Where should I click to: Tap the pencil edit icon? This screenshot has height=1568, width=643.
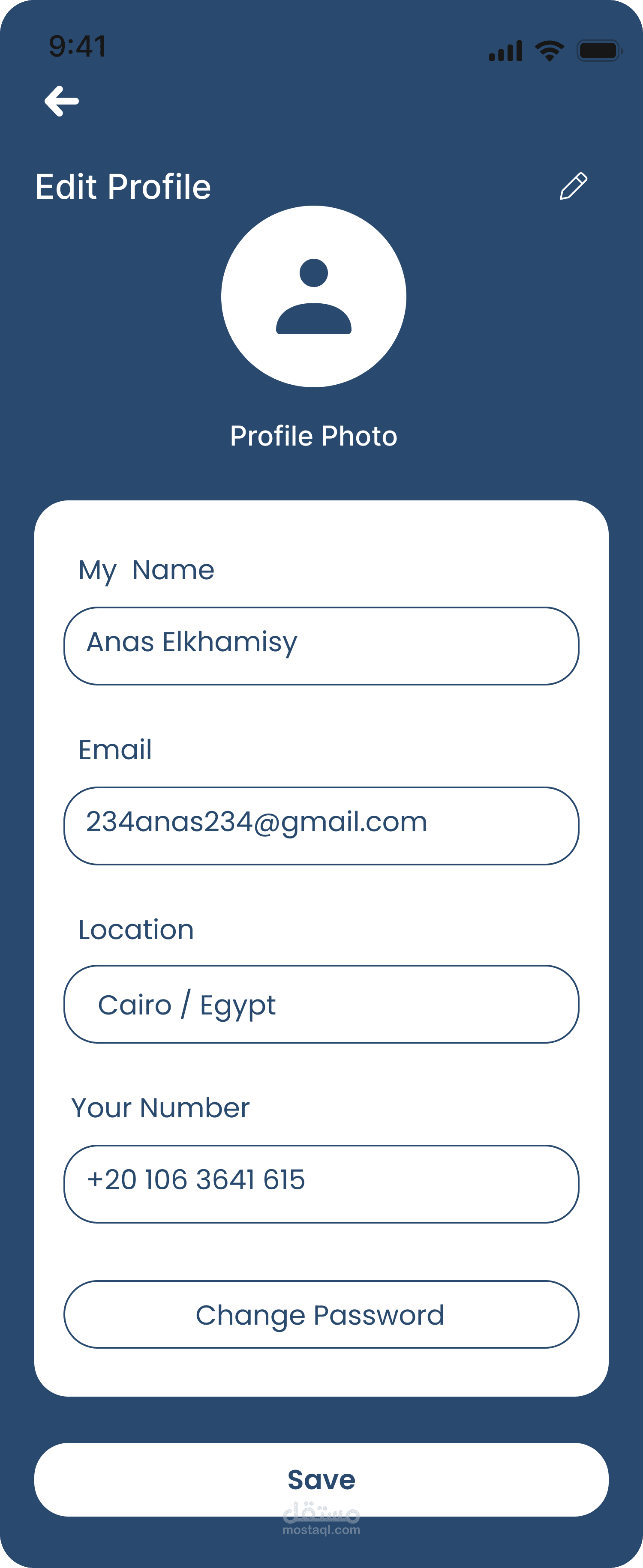point(573,186)
